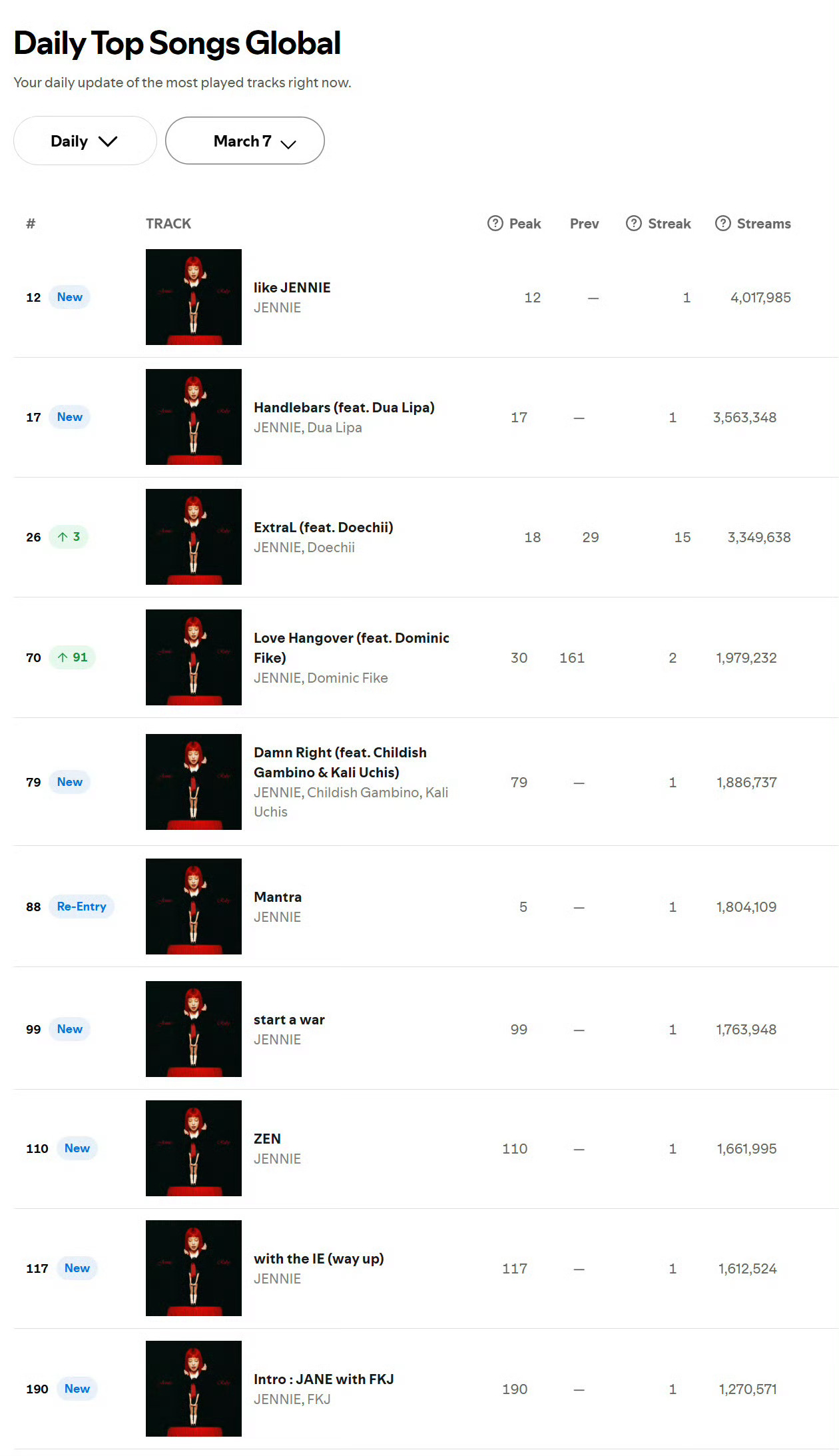The height and width of the screenshot is (1456, 839).
Task: Expand the March 7 date picker
Action: click(x=245, y=141)
